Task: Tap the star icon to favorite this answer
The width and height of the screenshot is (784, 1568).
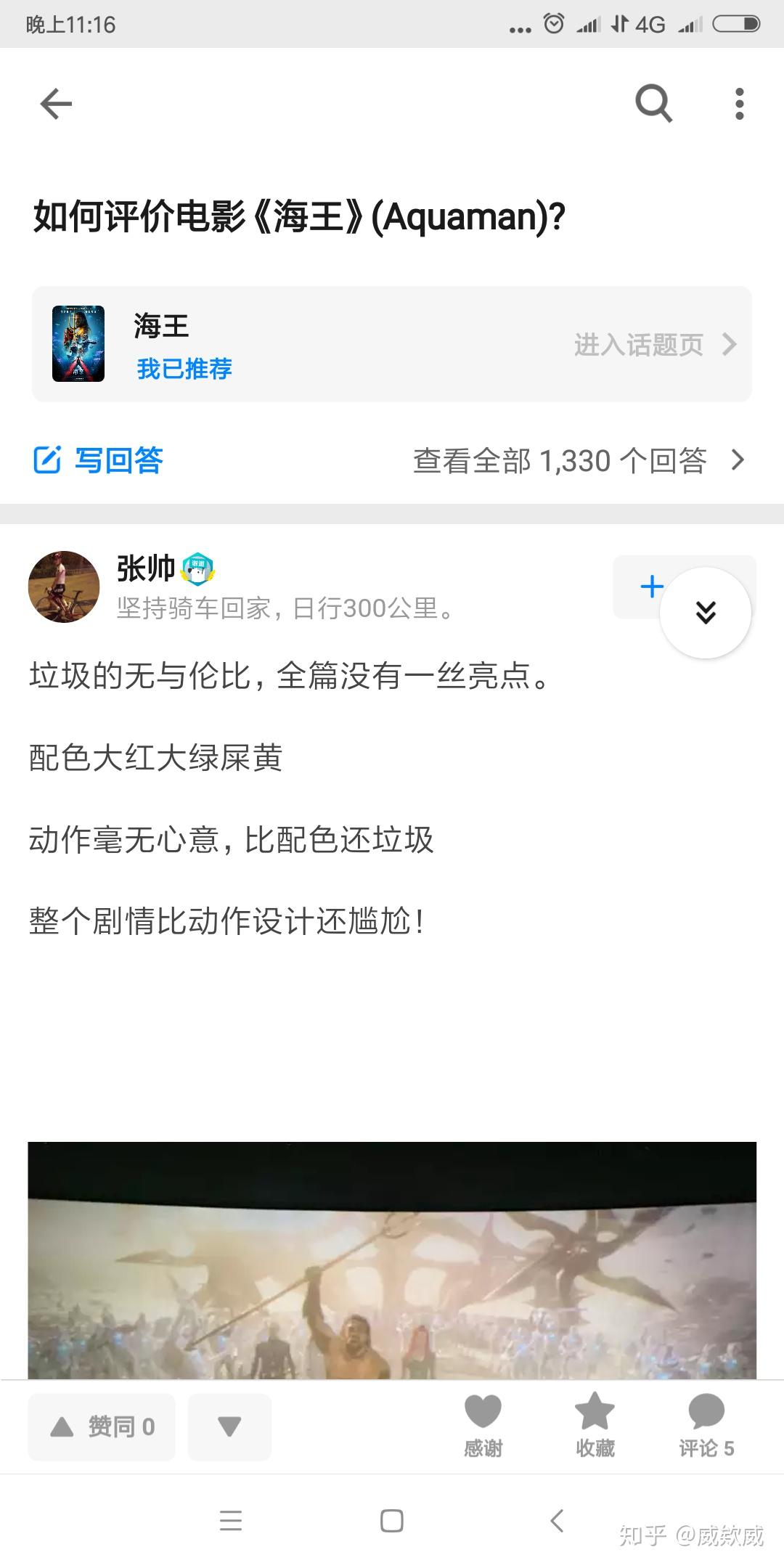Action: coord(594,1411)
